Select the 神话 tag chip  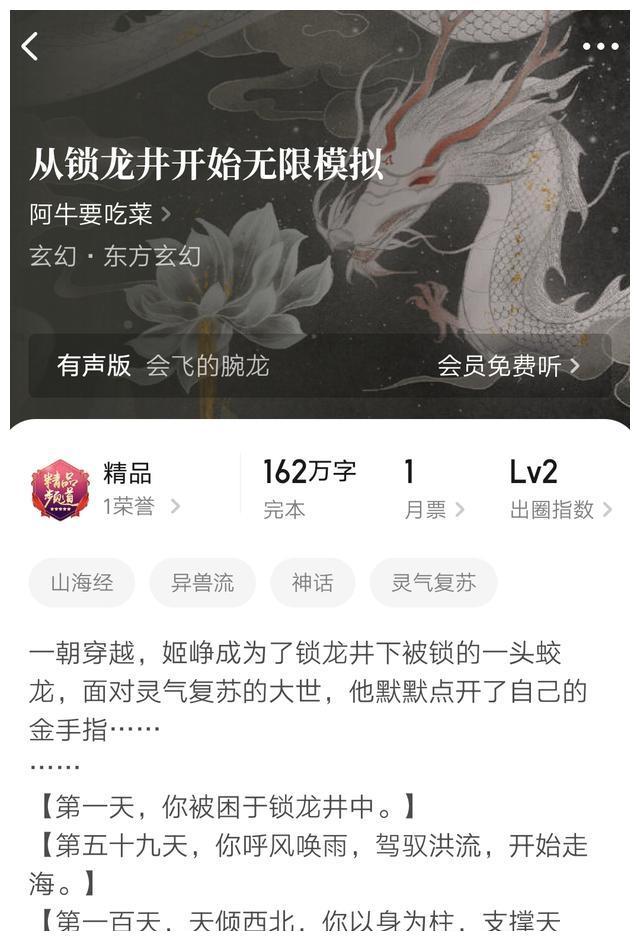[x=312, y=583]
